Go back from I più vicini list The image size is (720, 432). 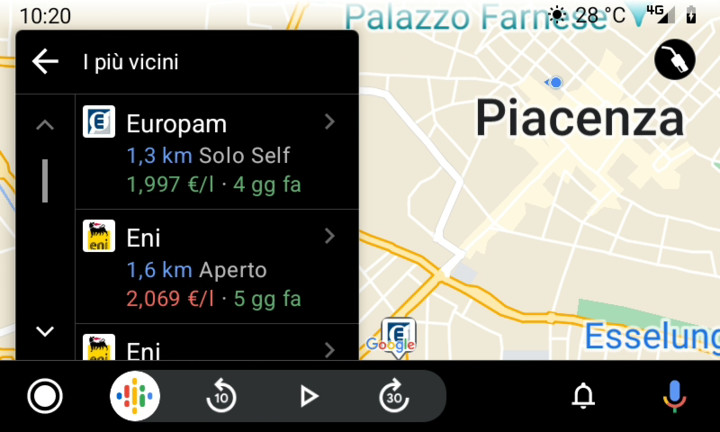click(45, 63)
